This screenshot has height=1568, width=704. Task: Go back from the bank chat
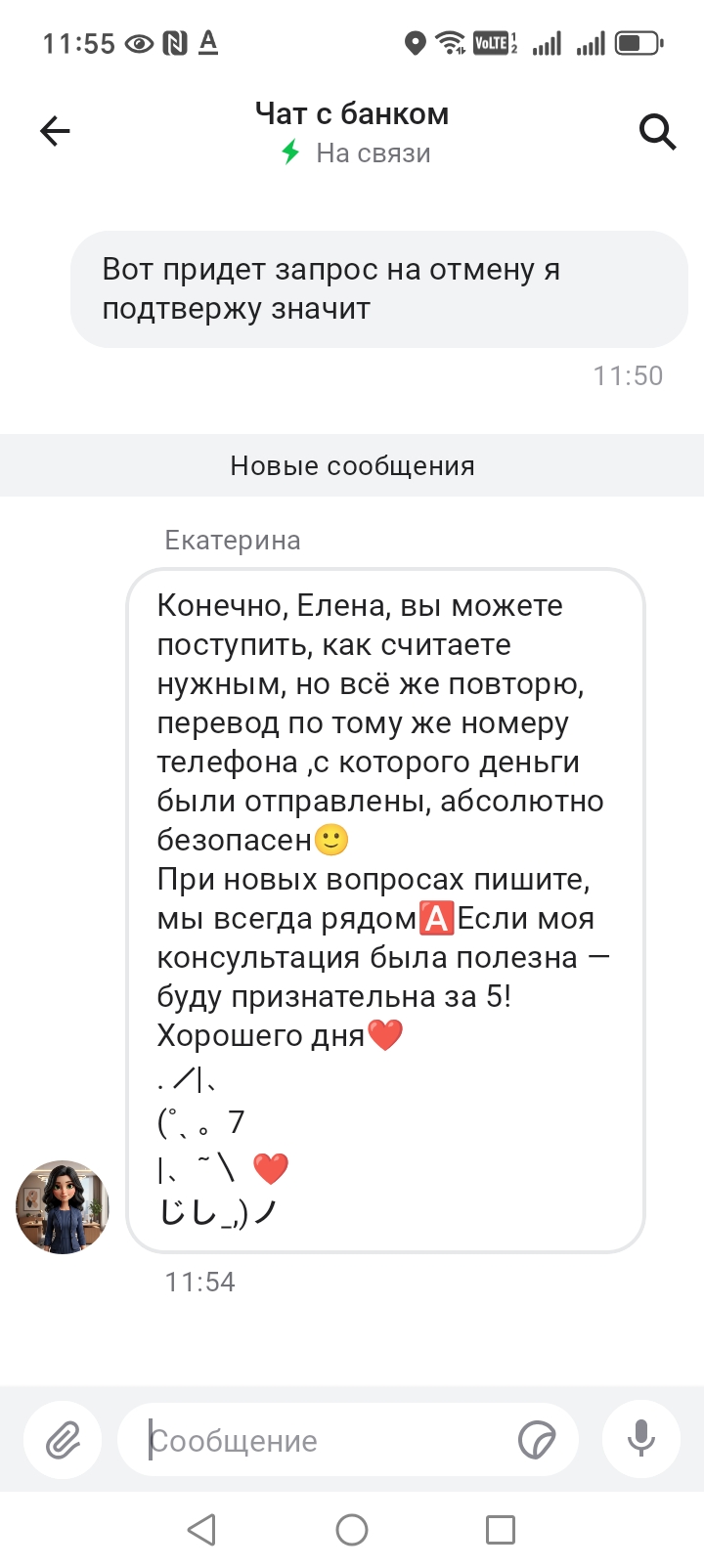coord(56,131)
